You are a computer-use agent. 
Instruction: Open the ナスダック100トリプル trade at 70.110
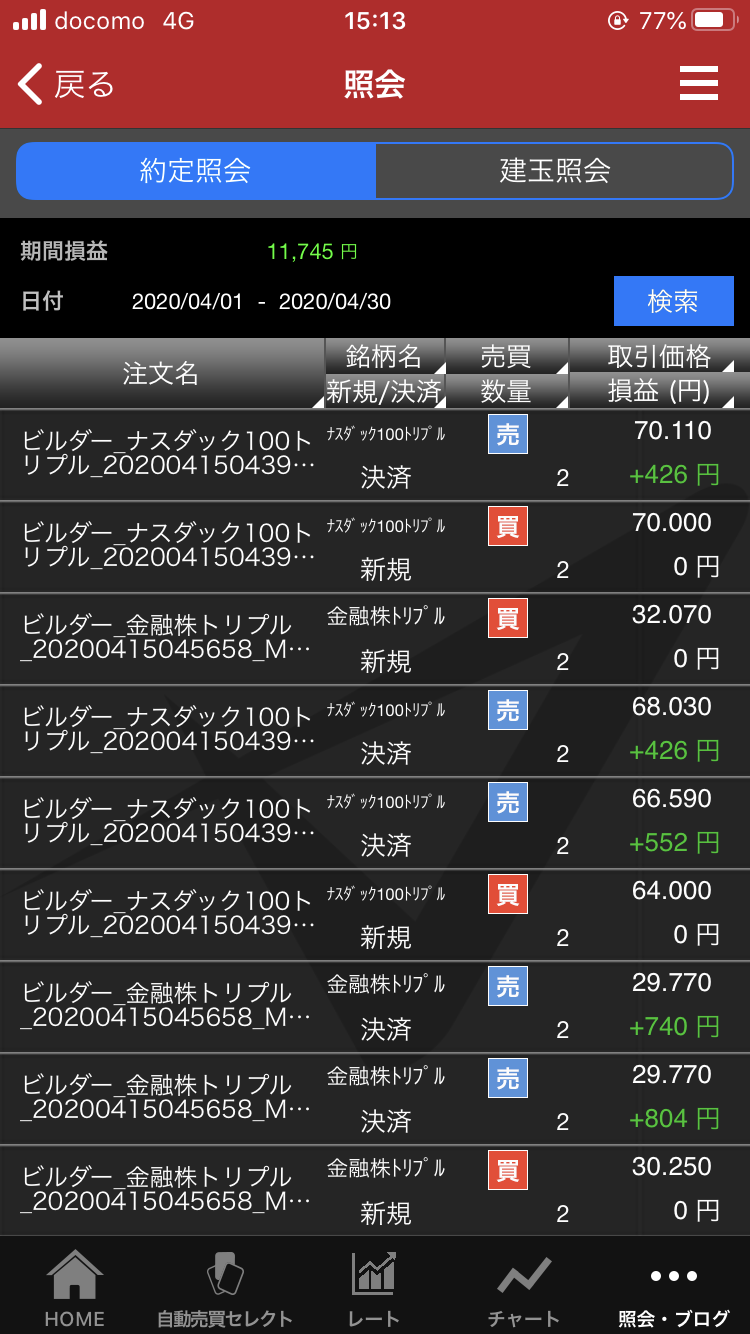click(x=375, y=455)
